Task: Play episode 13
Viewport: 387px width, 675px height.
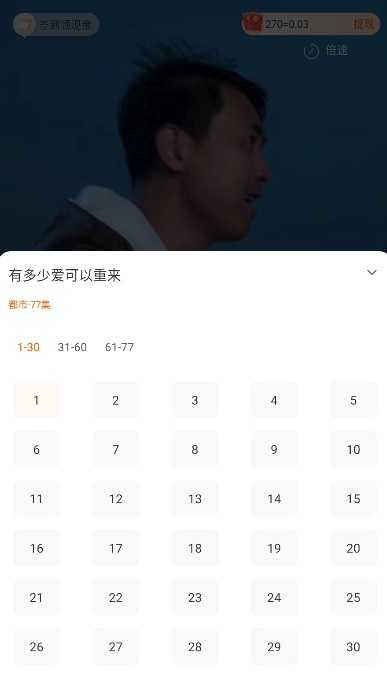Action: tap(195, 499)
